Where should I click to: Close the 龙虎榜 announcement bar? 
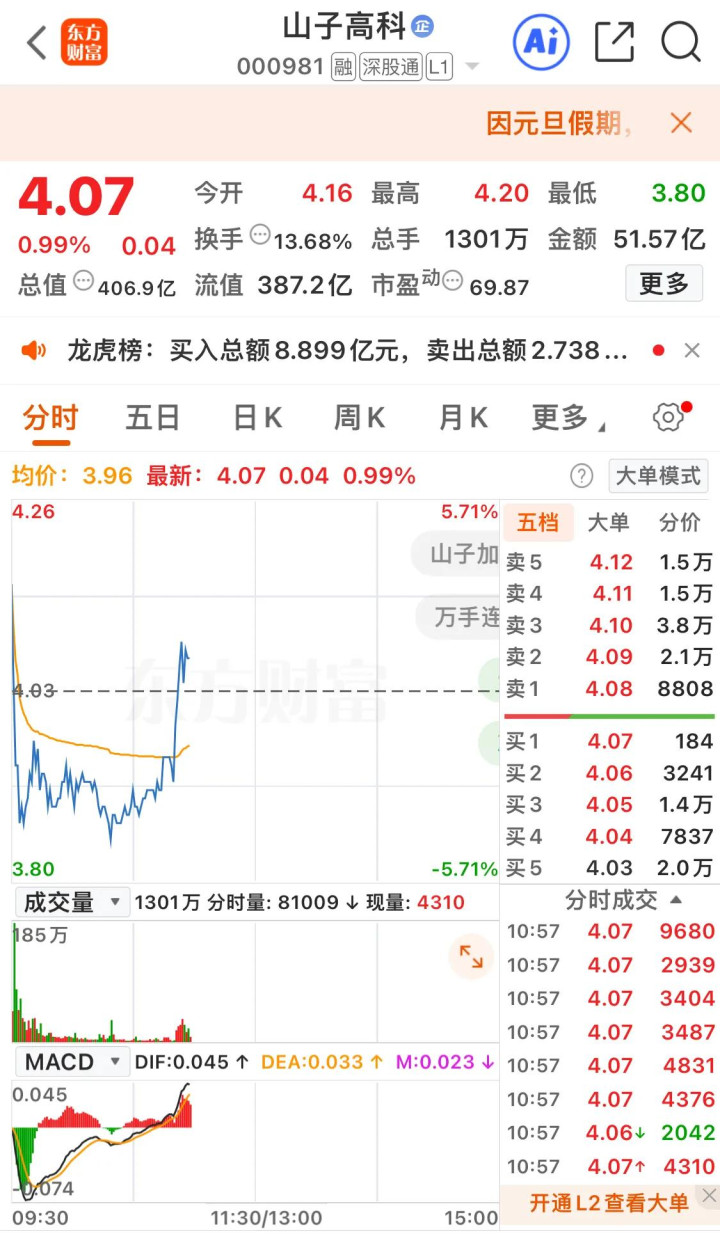(x=692, y=350)
